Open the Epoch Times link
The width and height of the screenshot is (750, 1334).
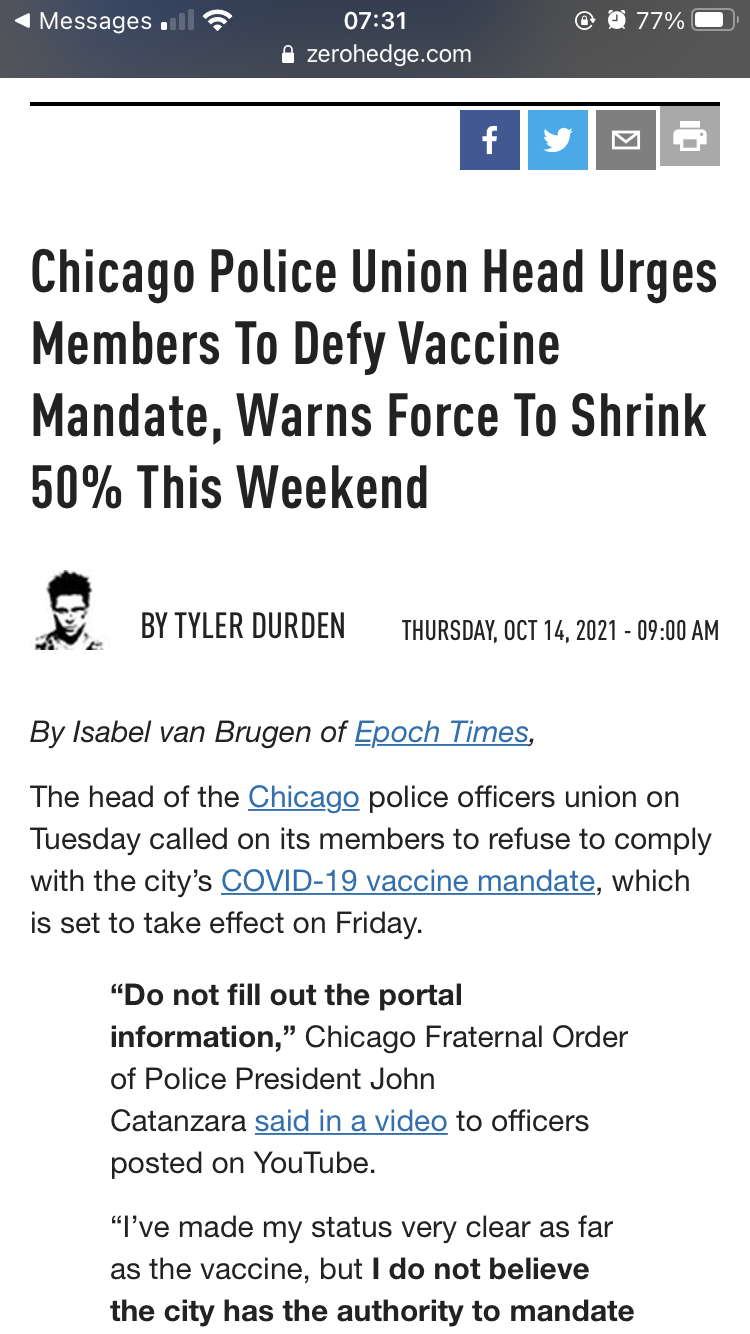point(441,732)
